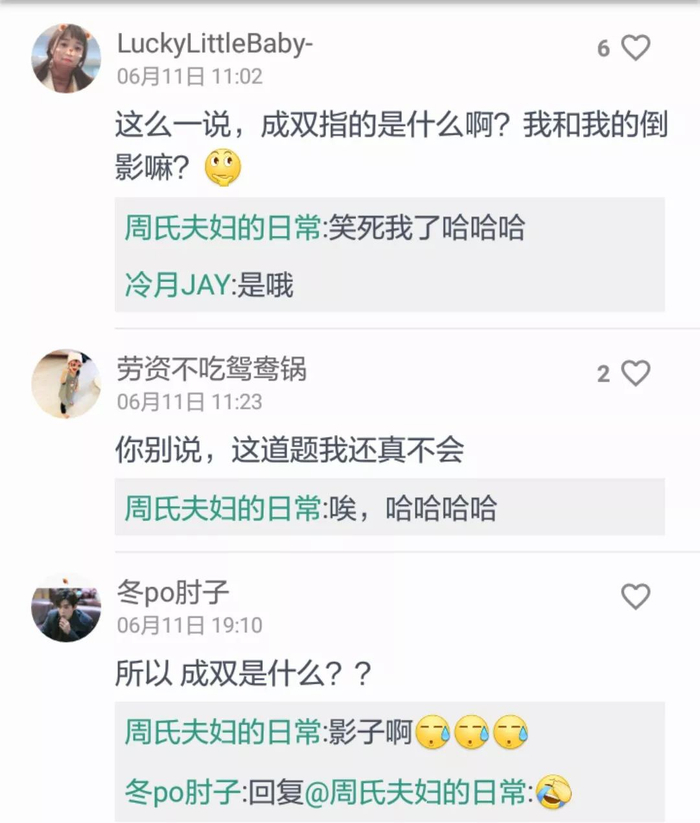Tap the username LuckyLittleBaby-
This screenshot has height=823, width=700.
(x=215, y=44)
